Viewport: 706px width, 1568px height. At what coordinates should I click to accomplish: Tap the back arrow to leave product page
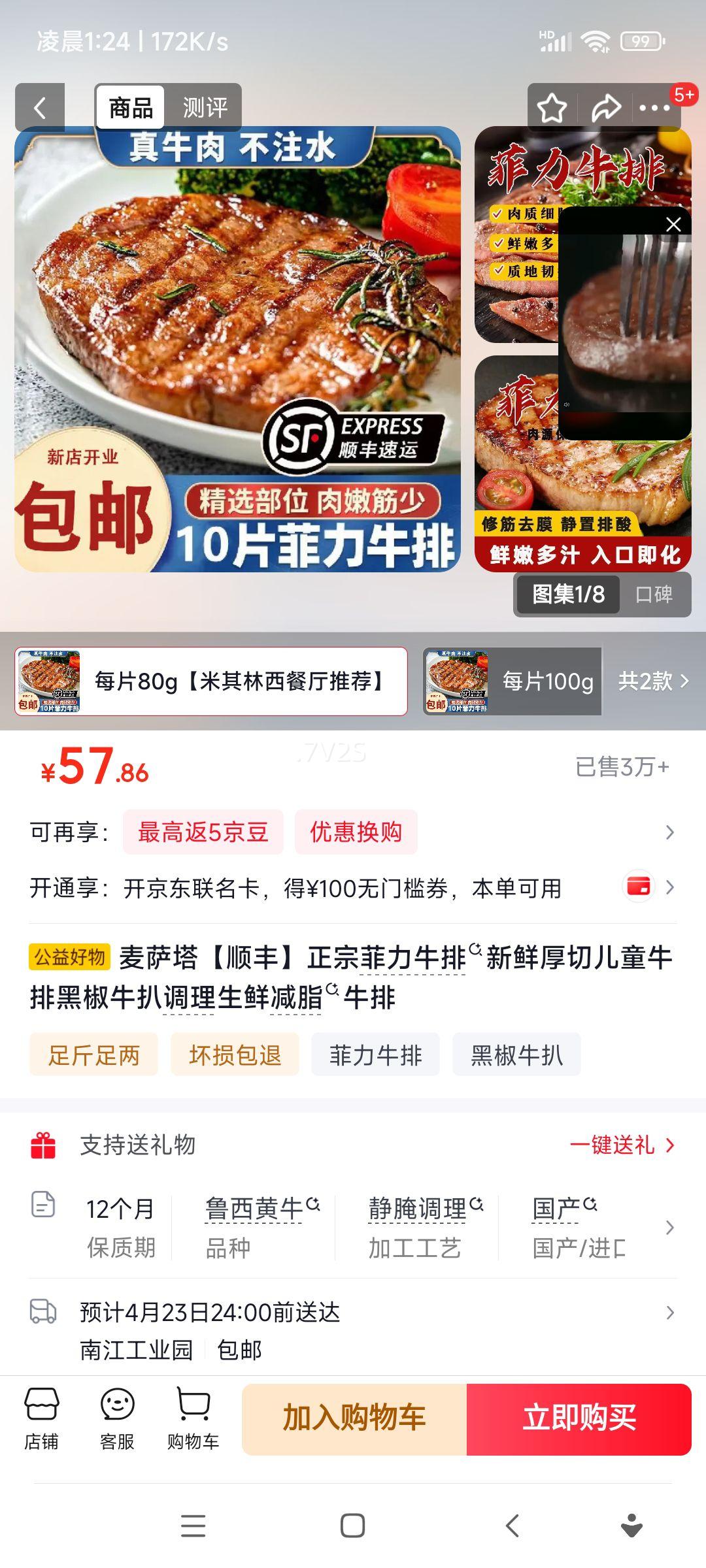(39, 106)
